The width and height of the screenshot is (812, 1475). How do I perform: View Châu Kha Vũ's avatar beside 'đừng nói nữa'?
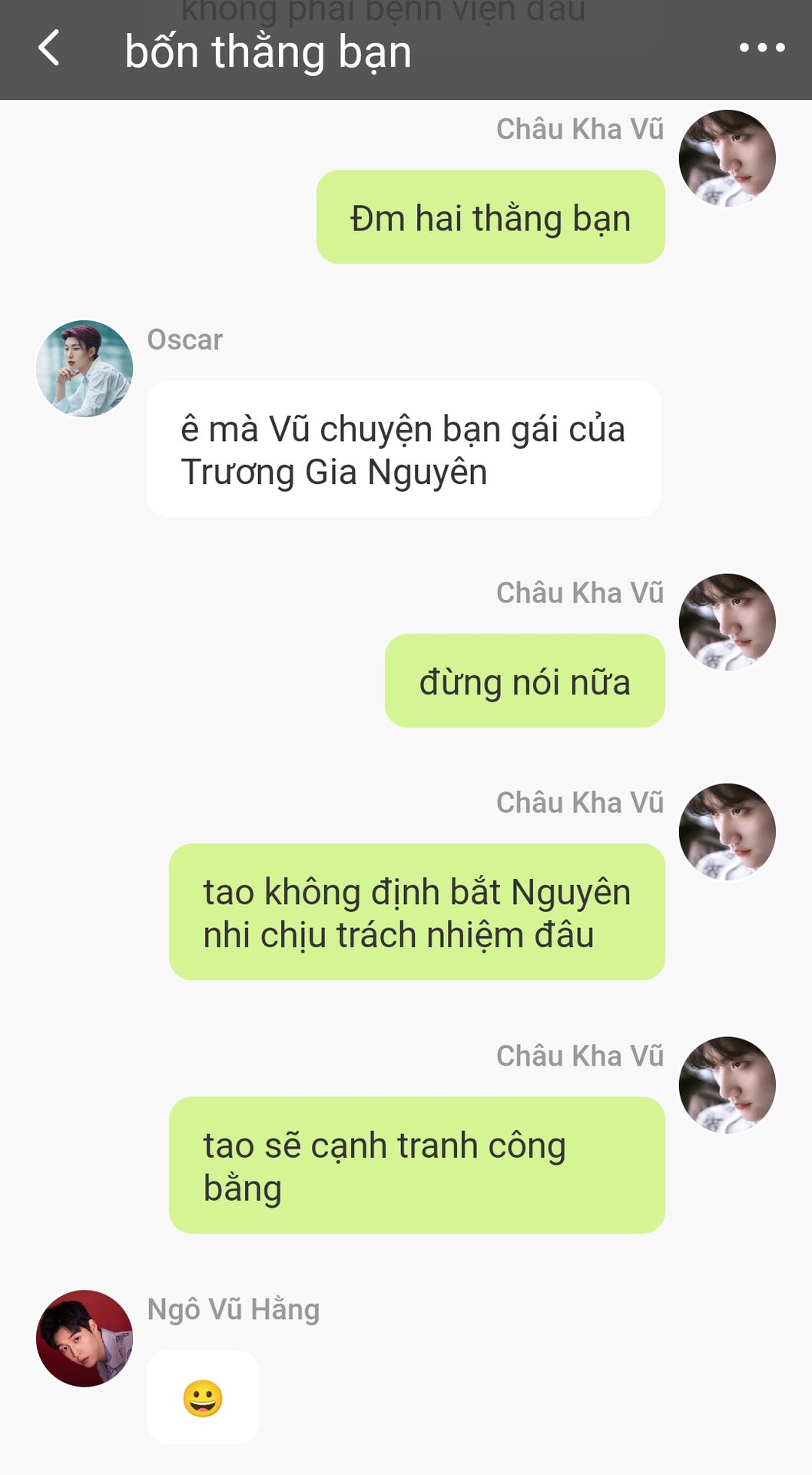(x=727, y=621)
